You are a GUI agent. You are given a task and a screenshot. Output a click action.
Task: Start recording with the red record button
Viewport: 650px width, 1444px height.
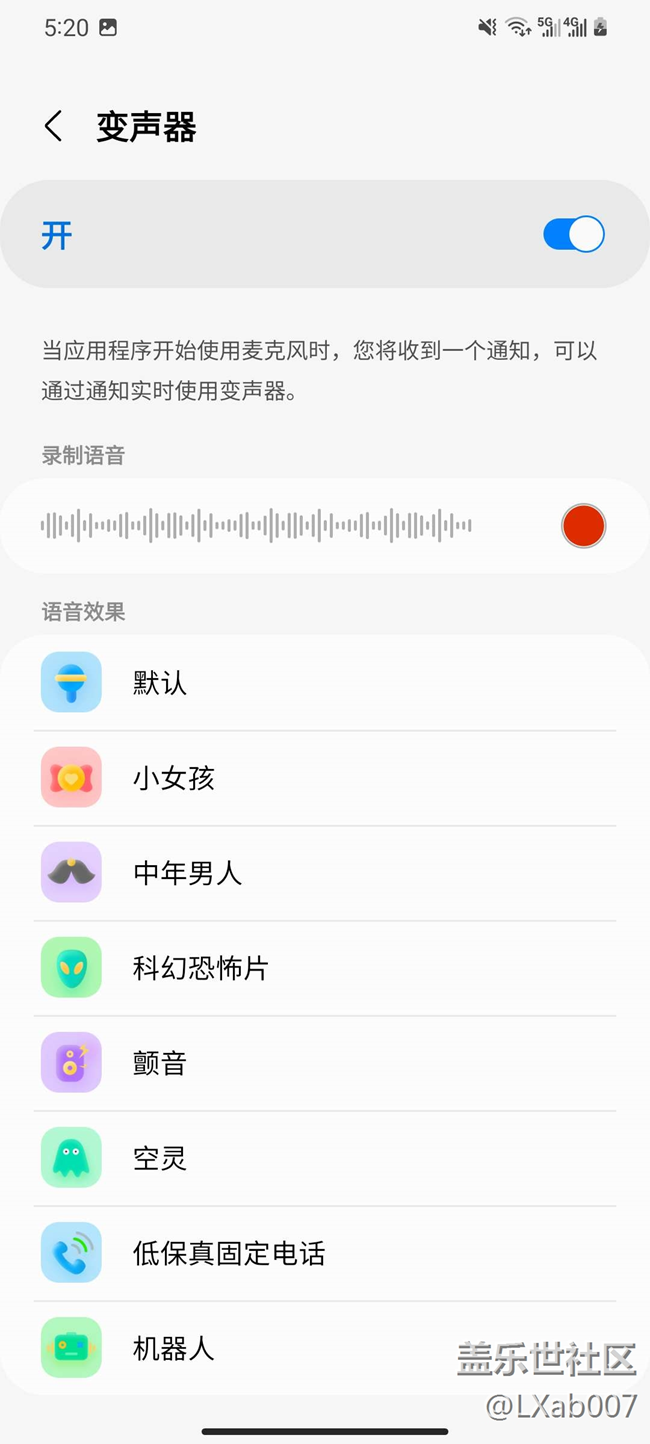coord(583,526)
